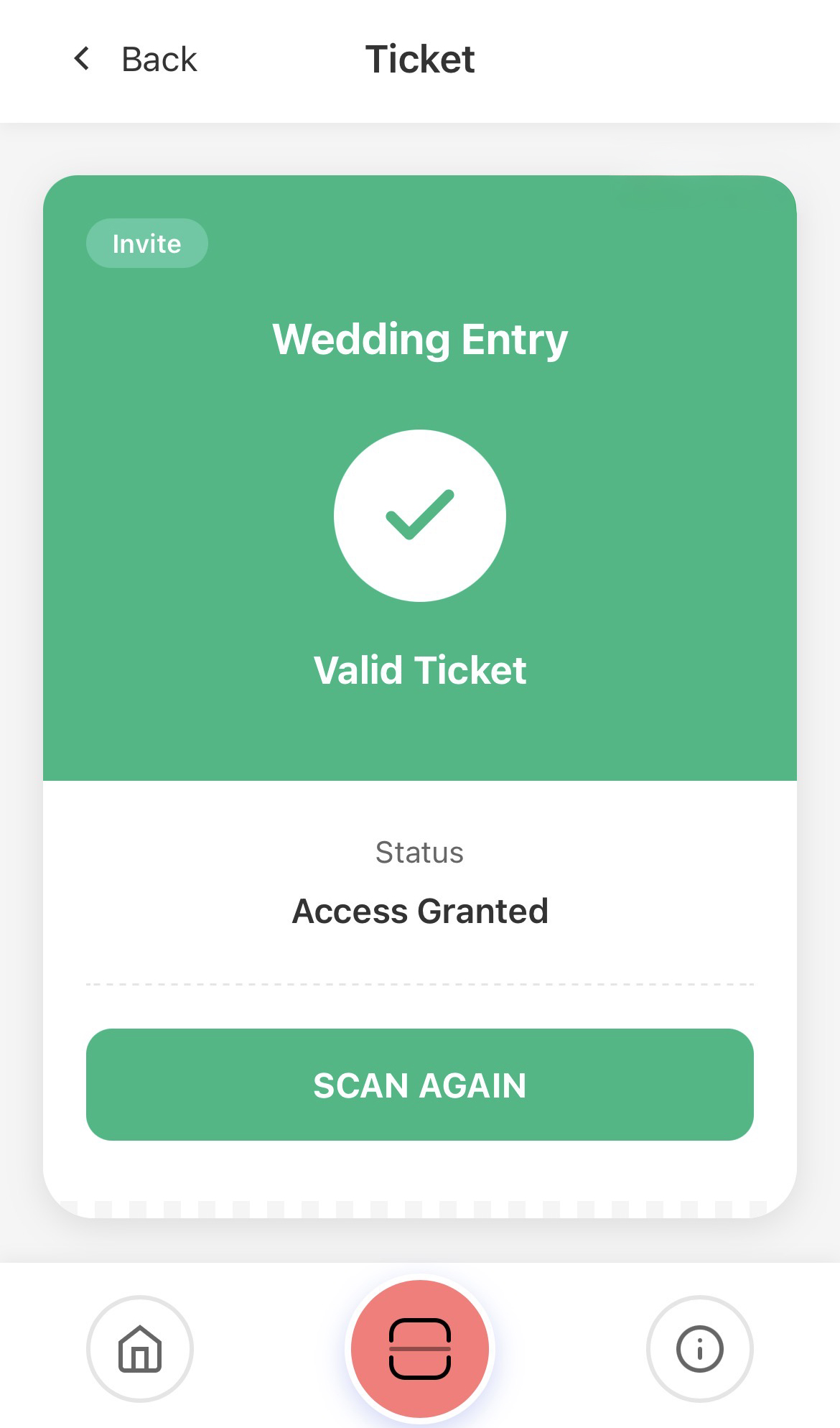Expand details by tapping the dashed divider

419,981
